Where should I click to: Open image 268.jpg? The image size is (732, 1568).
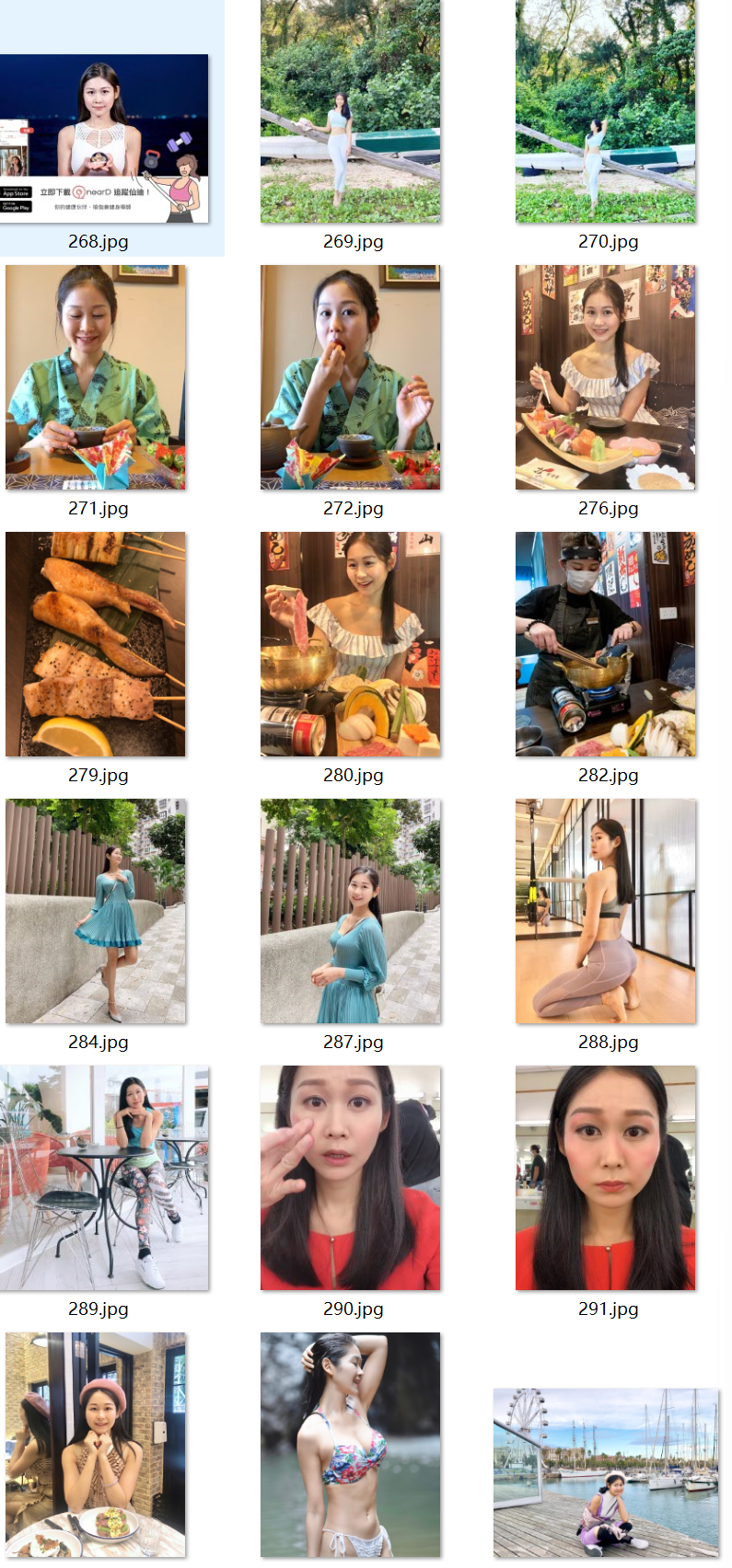pos(104,139)
